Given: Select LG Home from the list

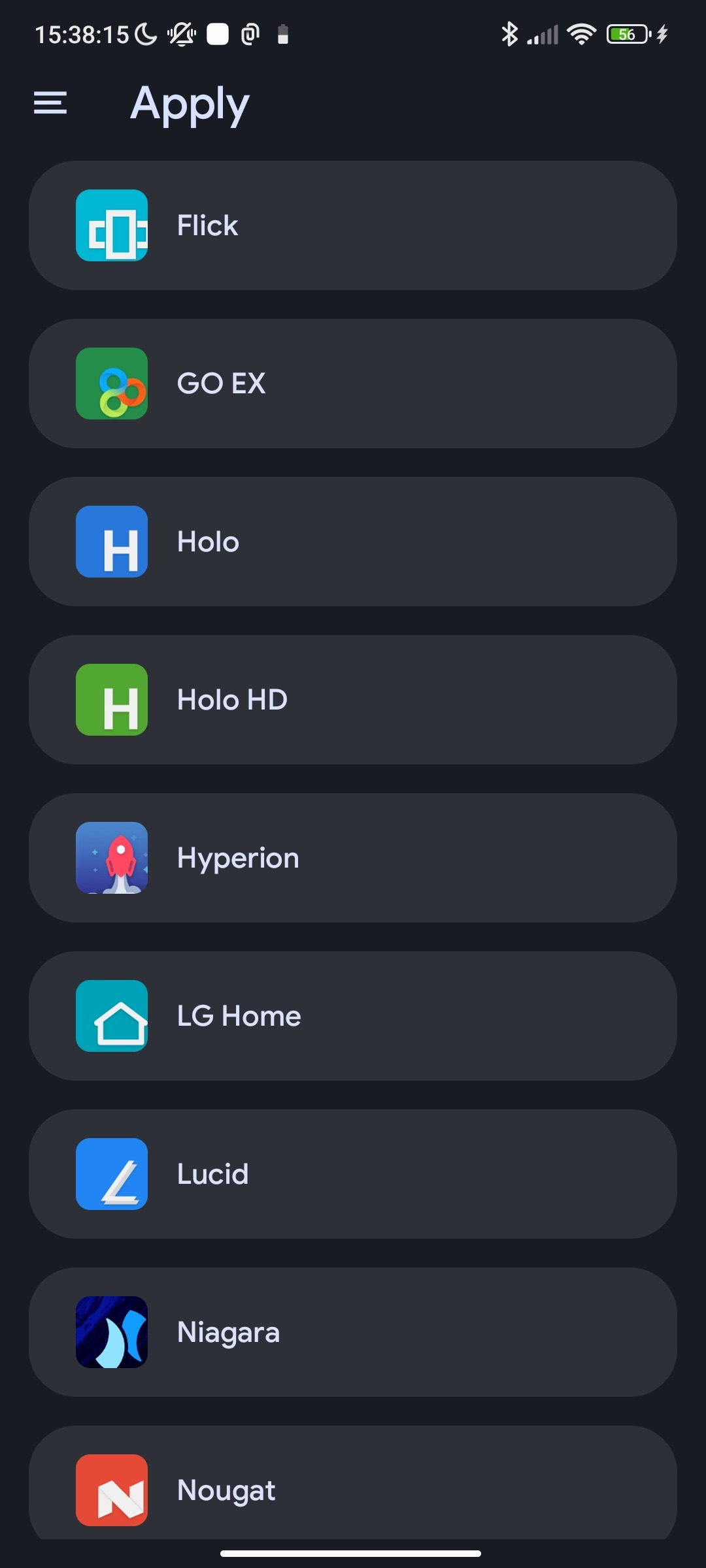Looking at the screenshot, I should pyautogui.click(x=353, y=1016).
